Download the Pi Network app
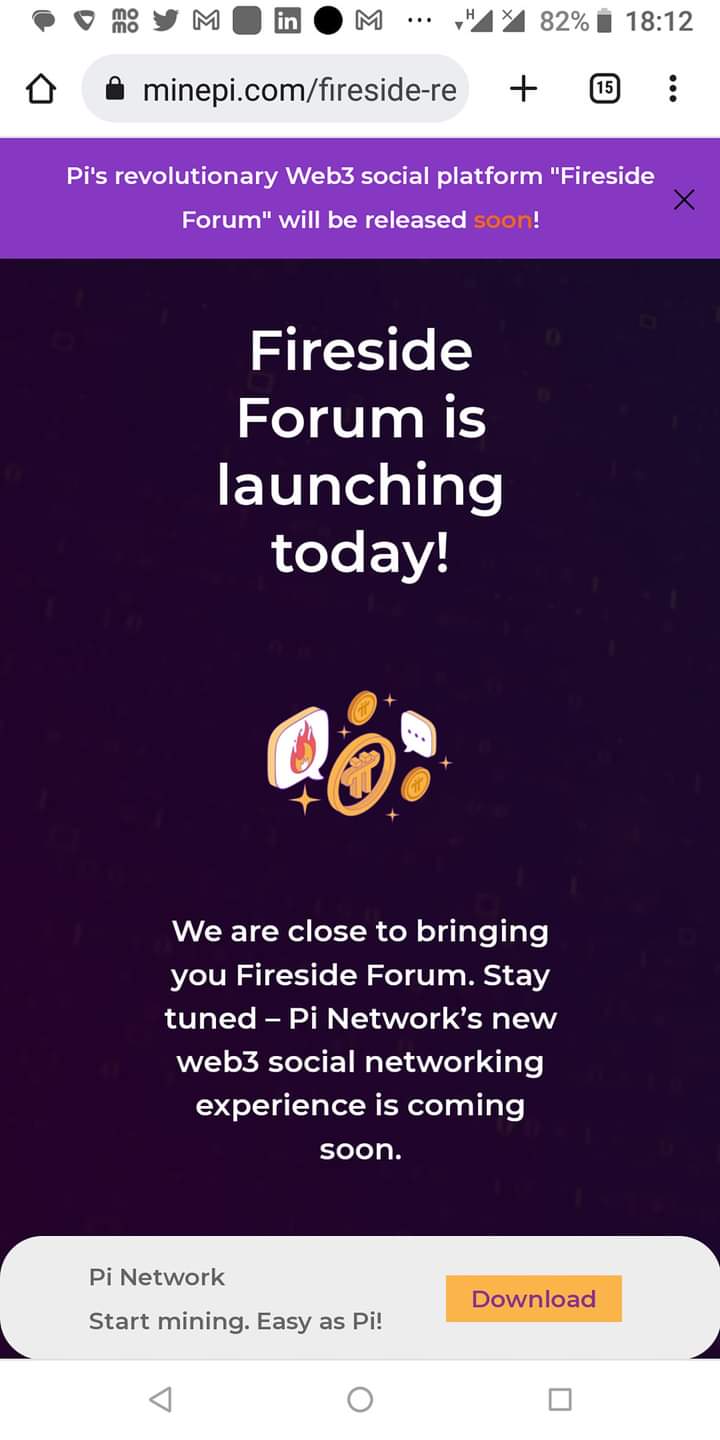The width and height of the screenshot is (720, 1440). [534, 1299]
